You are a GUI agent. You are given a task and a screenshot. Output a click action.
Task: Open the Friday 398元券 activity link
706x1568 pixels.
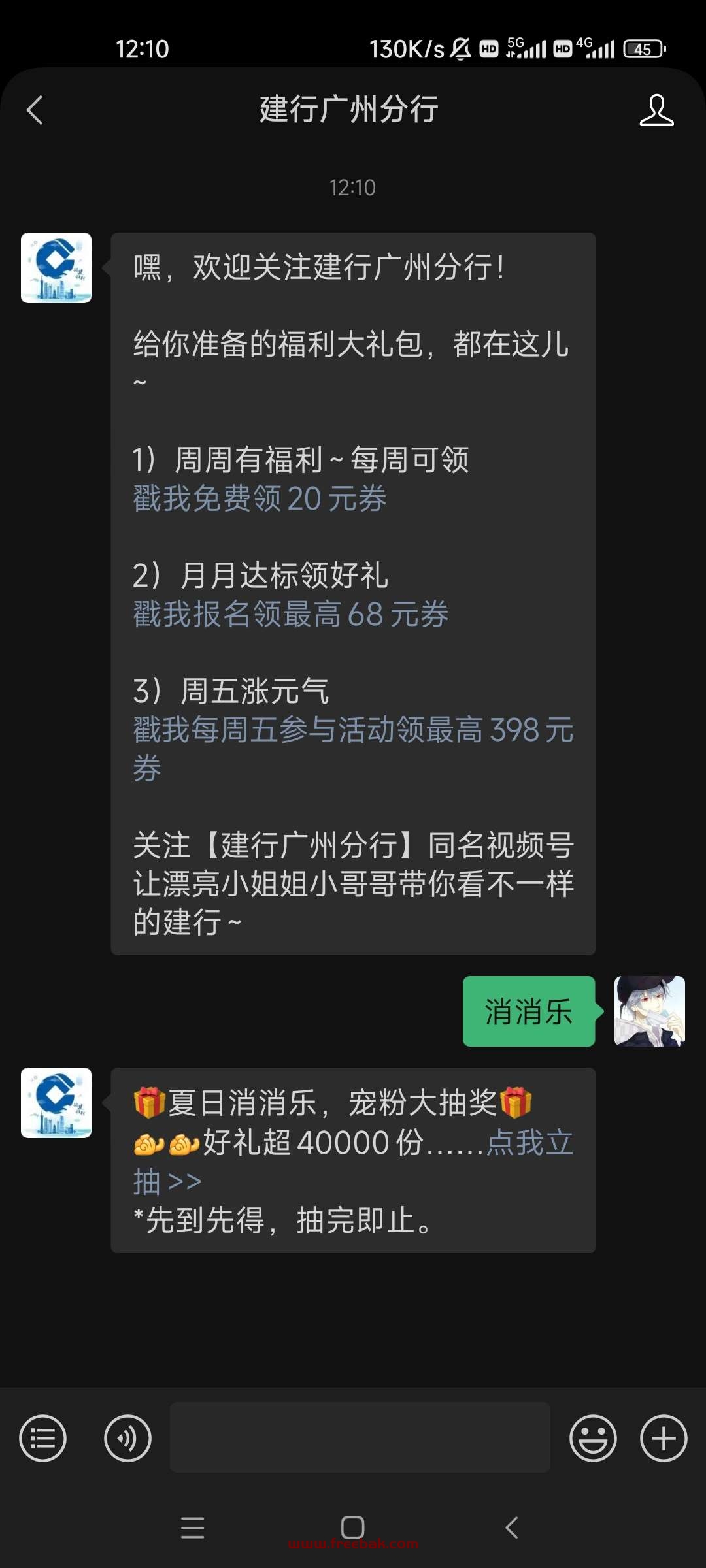tap(353, 749)
